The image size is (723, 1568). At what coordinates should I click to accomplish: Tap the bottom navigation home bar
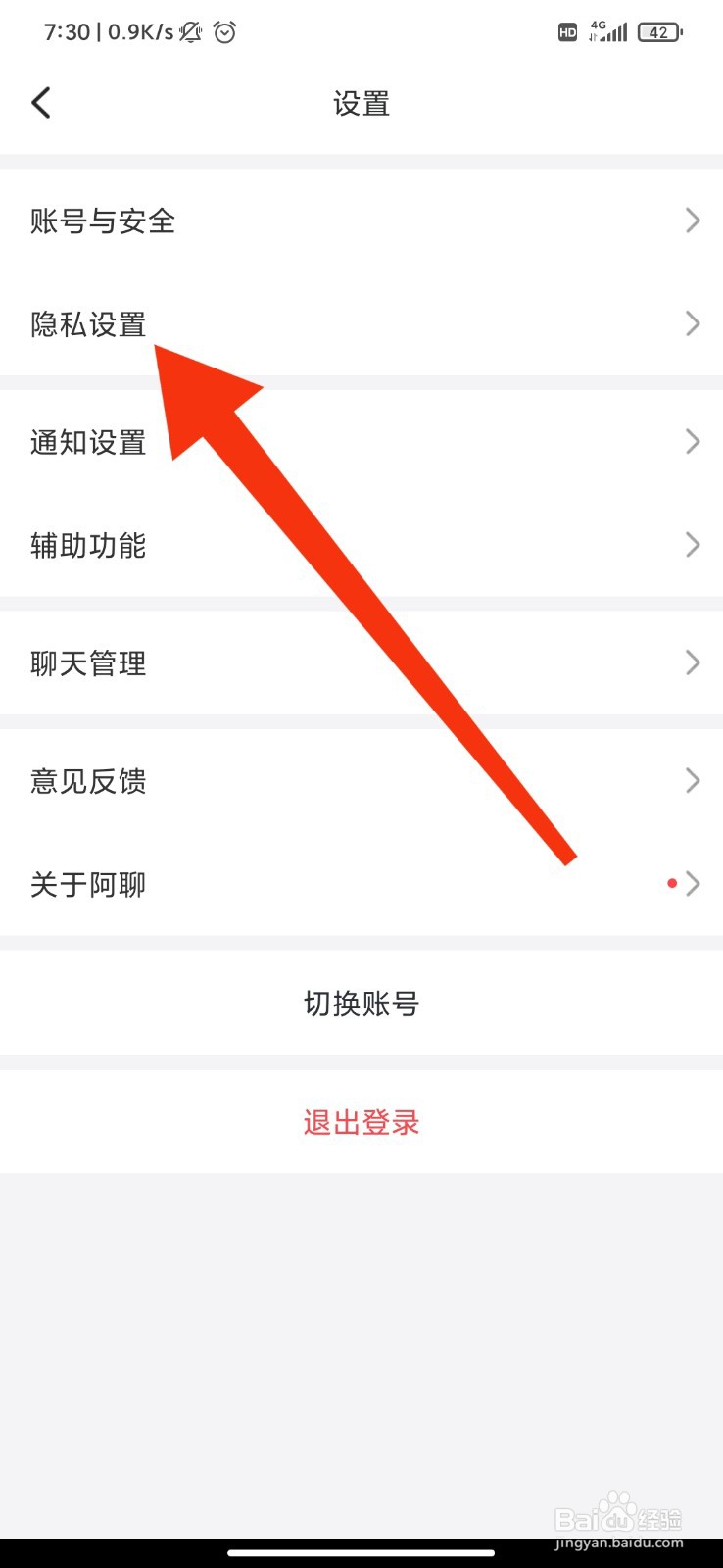pos(361,1544)
